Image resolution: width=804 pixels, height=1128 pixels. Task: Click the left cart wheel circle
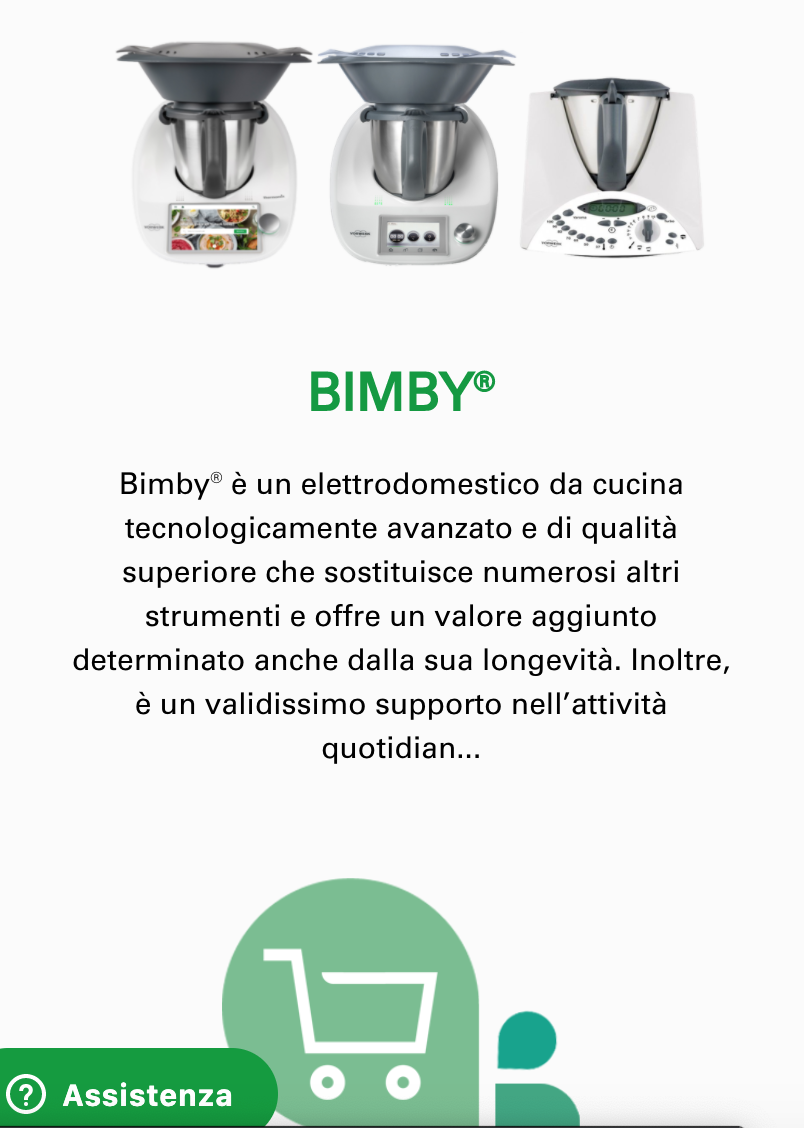pyautogui.click(x=328, y=1083)
